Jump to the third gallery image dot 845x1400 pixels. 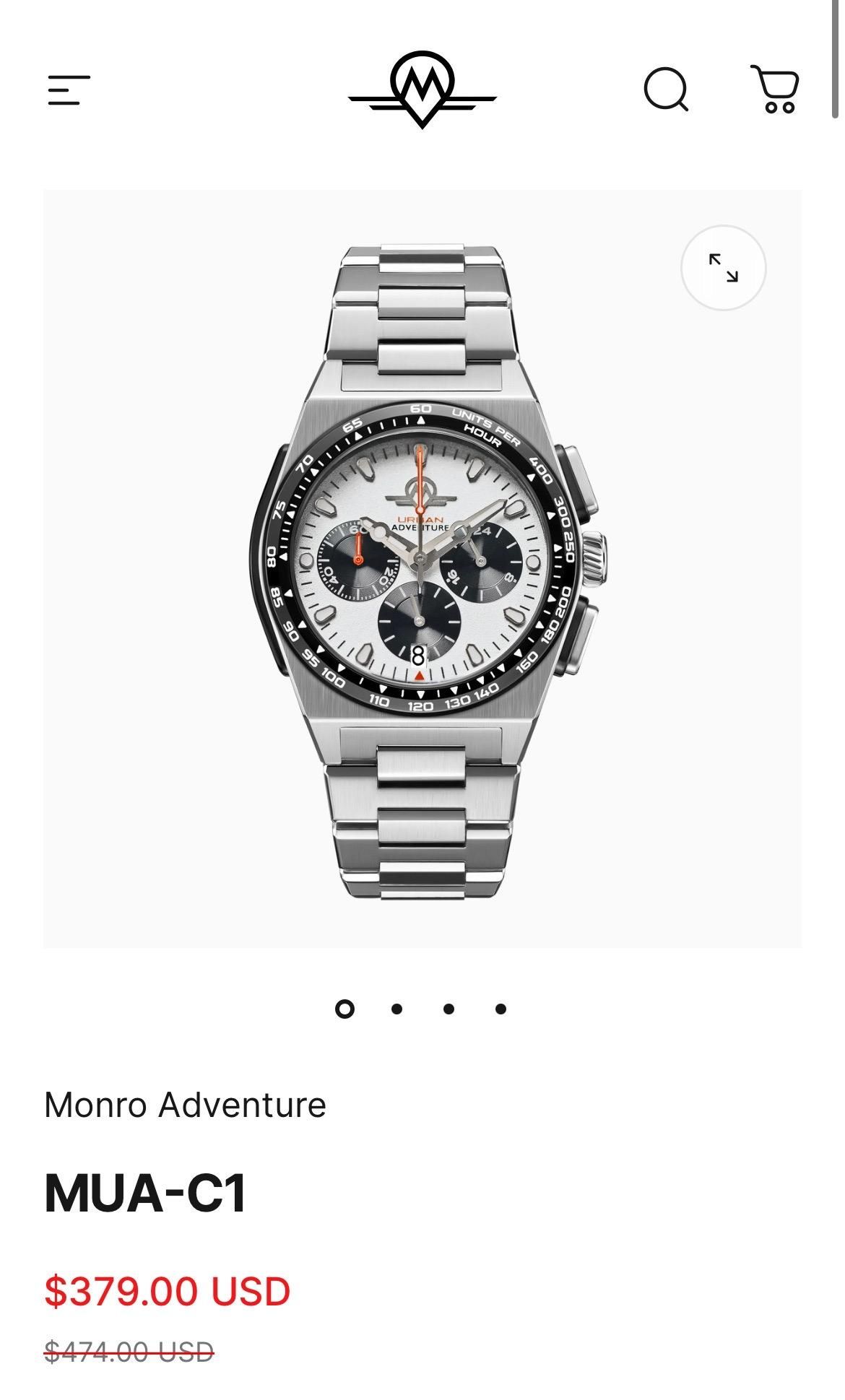coord(448,1009)
